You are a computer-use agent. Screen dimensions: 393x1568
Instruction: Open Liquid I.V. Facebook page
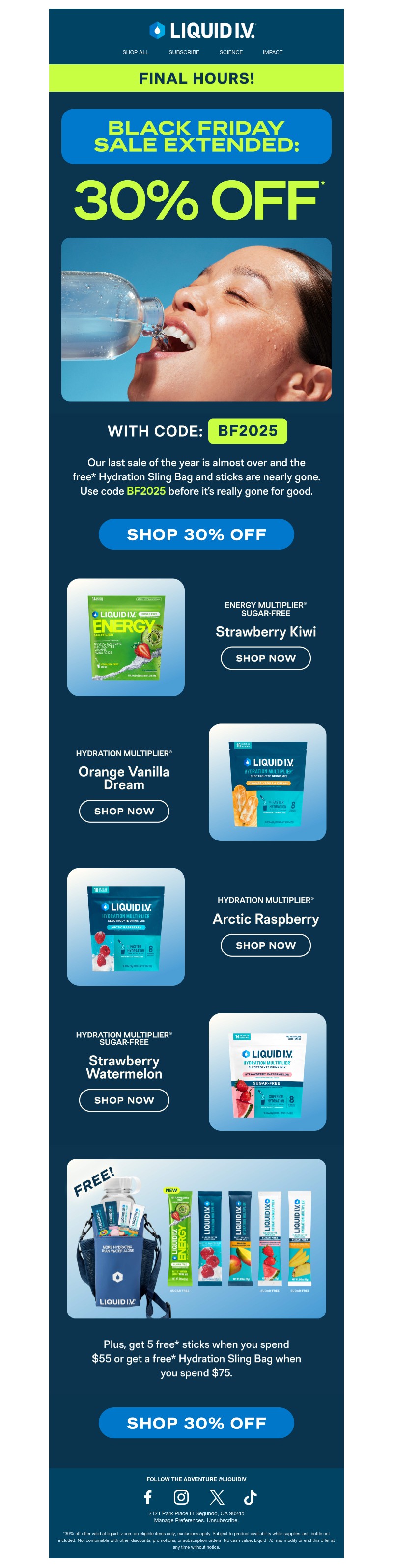click(x=147, y=1497)
